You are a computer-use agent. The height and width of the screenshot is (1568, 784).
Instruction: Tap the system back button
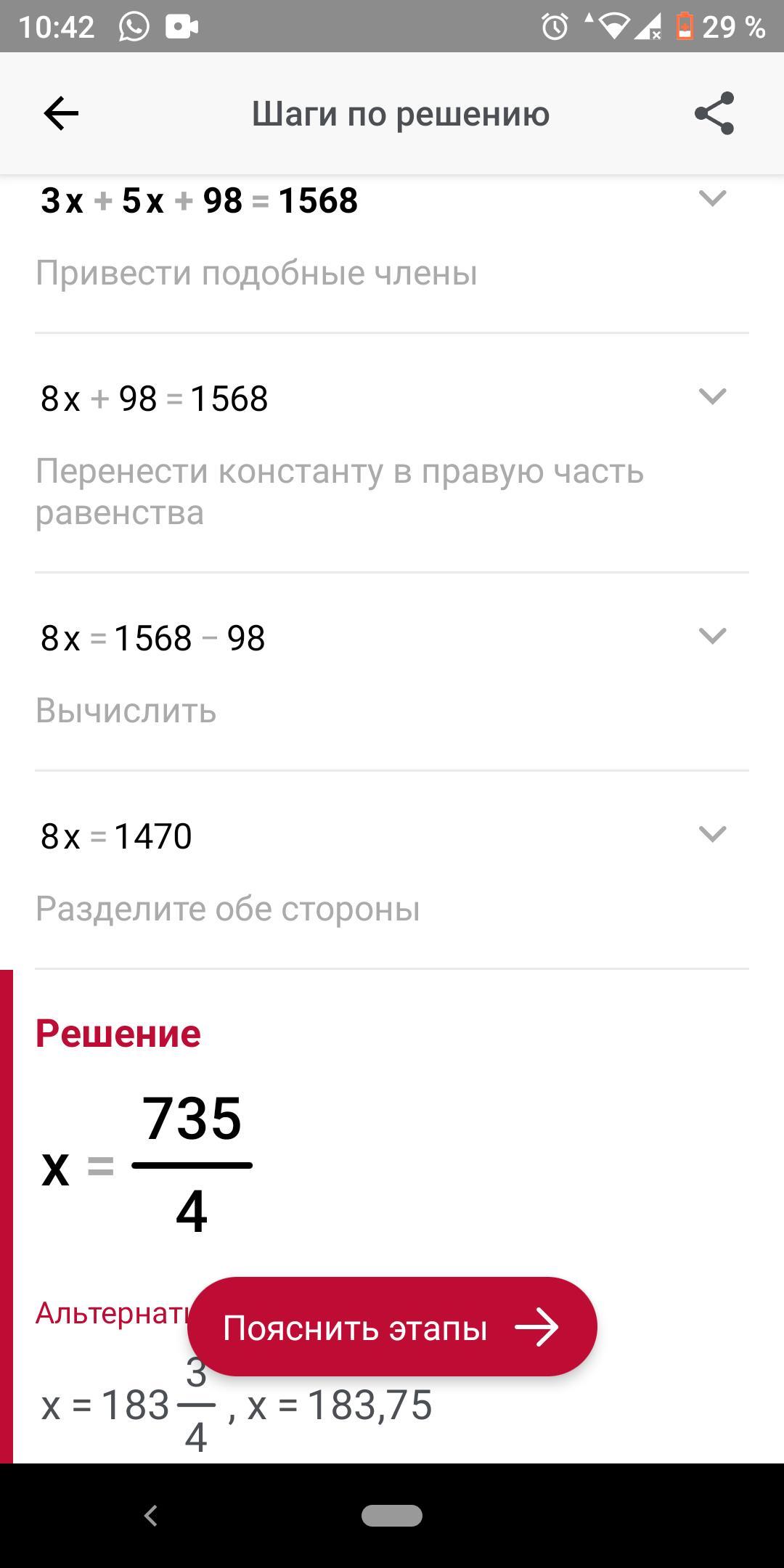(x=151, y=1516)
